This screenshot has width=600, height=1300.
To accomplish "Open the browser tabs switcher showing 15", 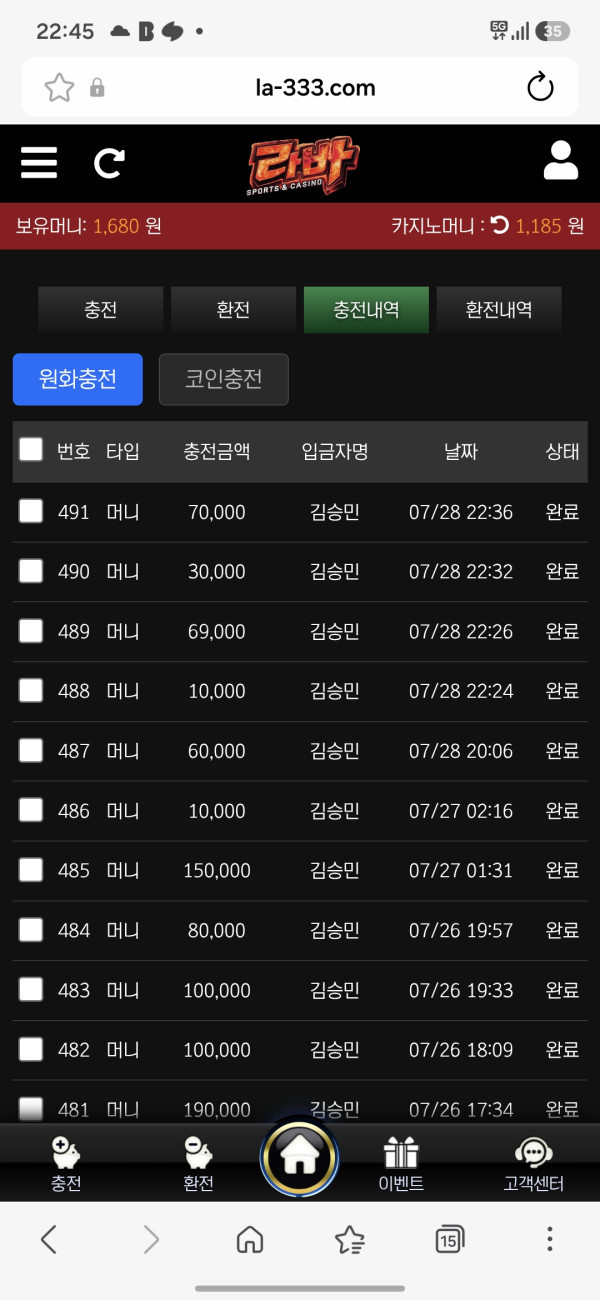I will (450, 1240).
